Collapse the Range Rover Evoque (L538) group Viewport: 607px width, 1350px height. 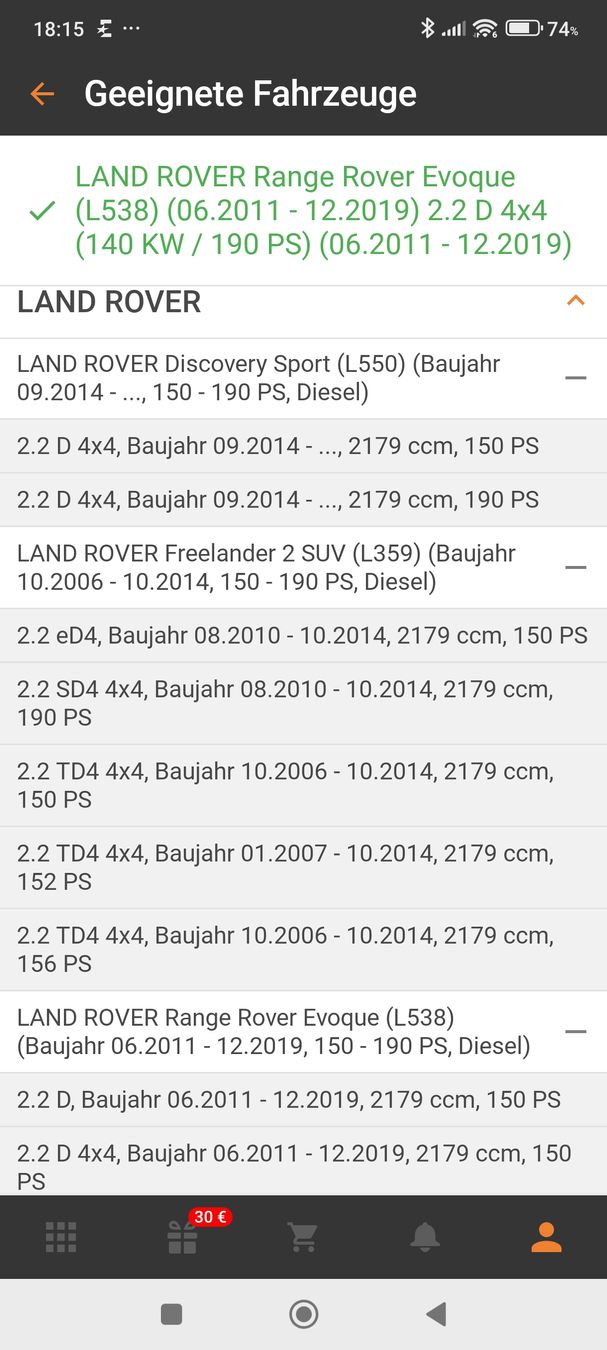tap(575, 1031)
